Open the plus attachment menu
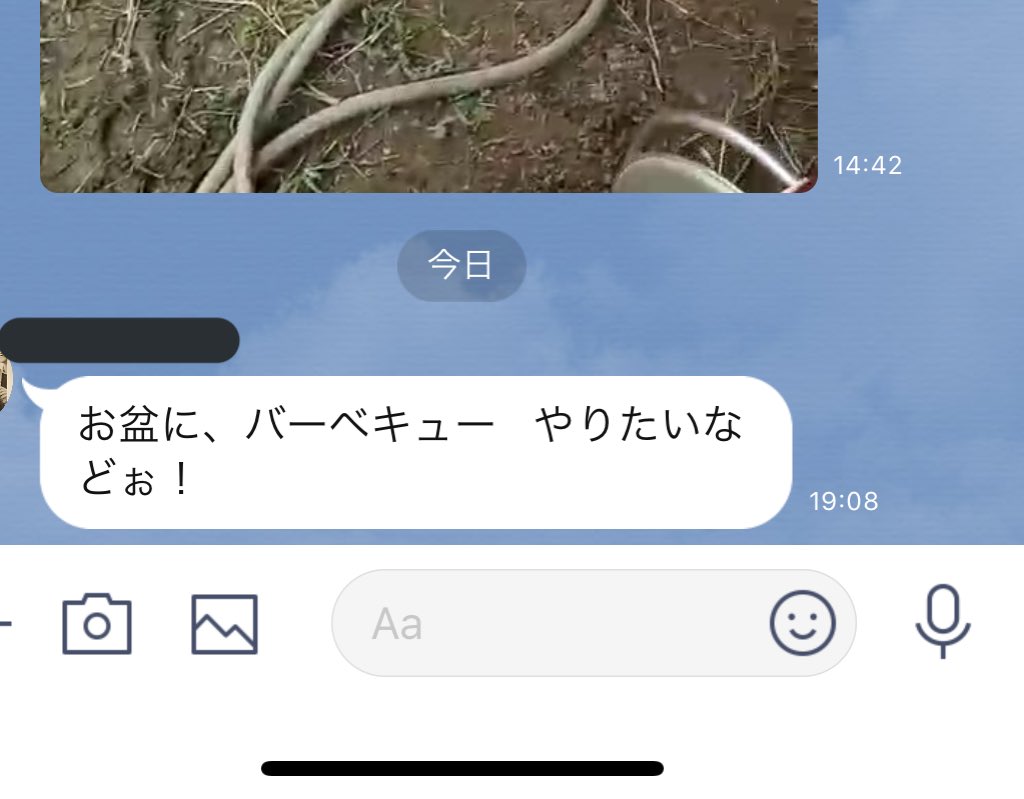This screenshot has height=799, width=1024. point(5,624)
